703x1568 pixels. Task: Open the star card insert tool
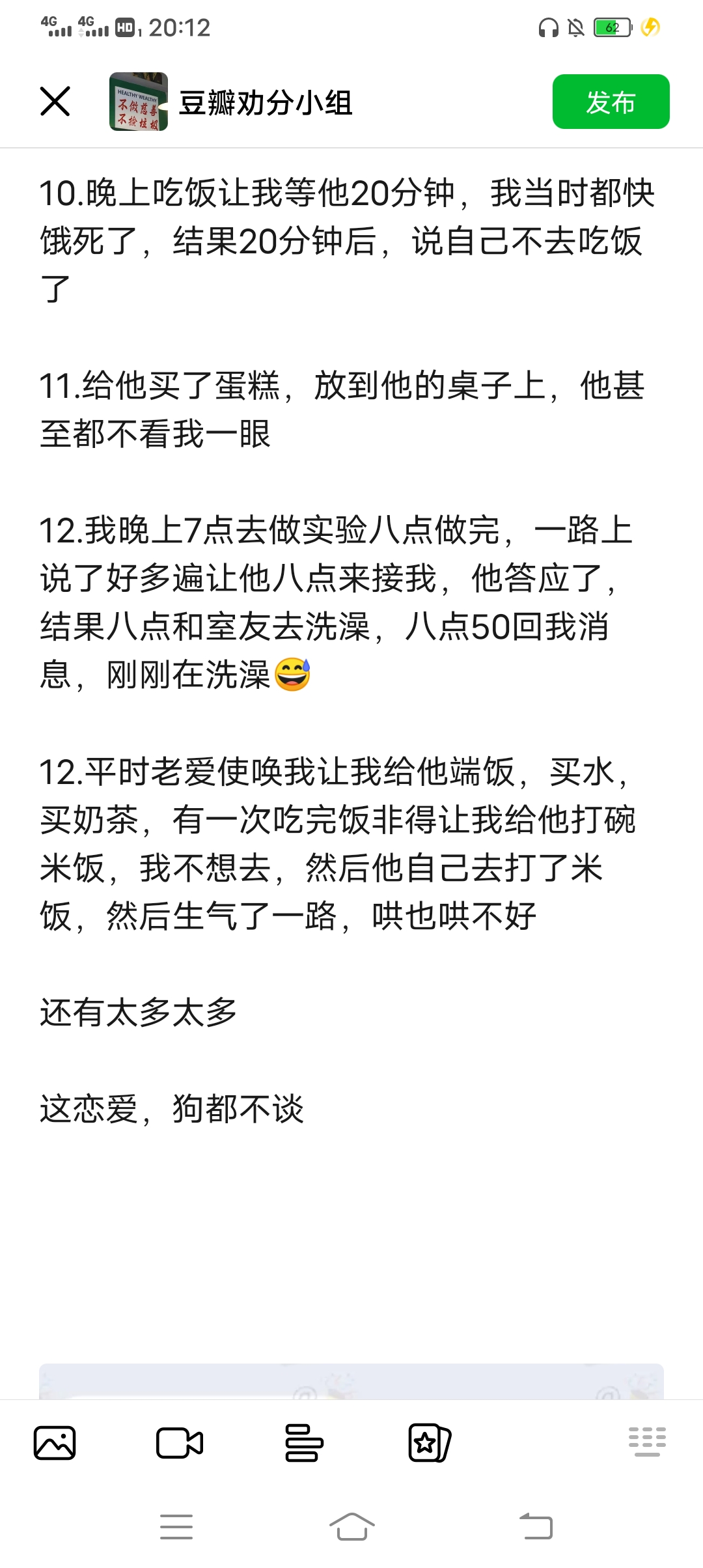point(429,1444)
